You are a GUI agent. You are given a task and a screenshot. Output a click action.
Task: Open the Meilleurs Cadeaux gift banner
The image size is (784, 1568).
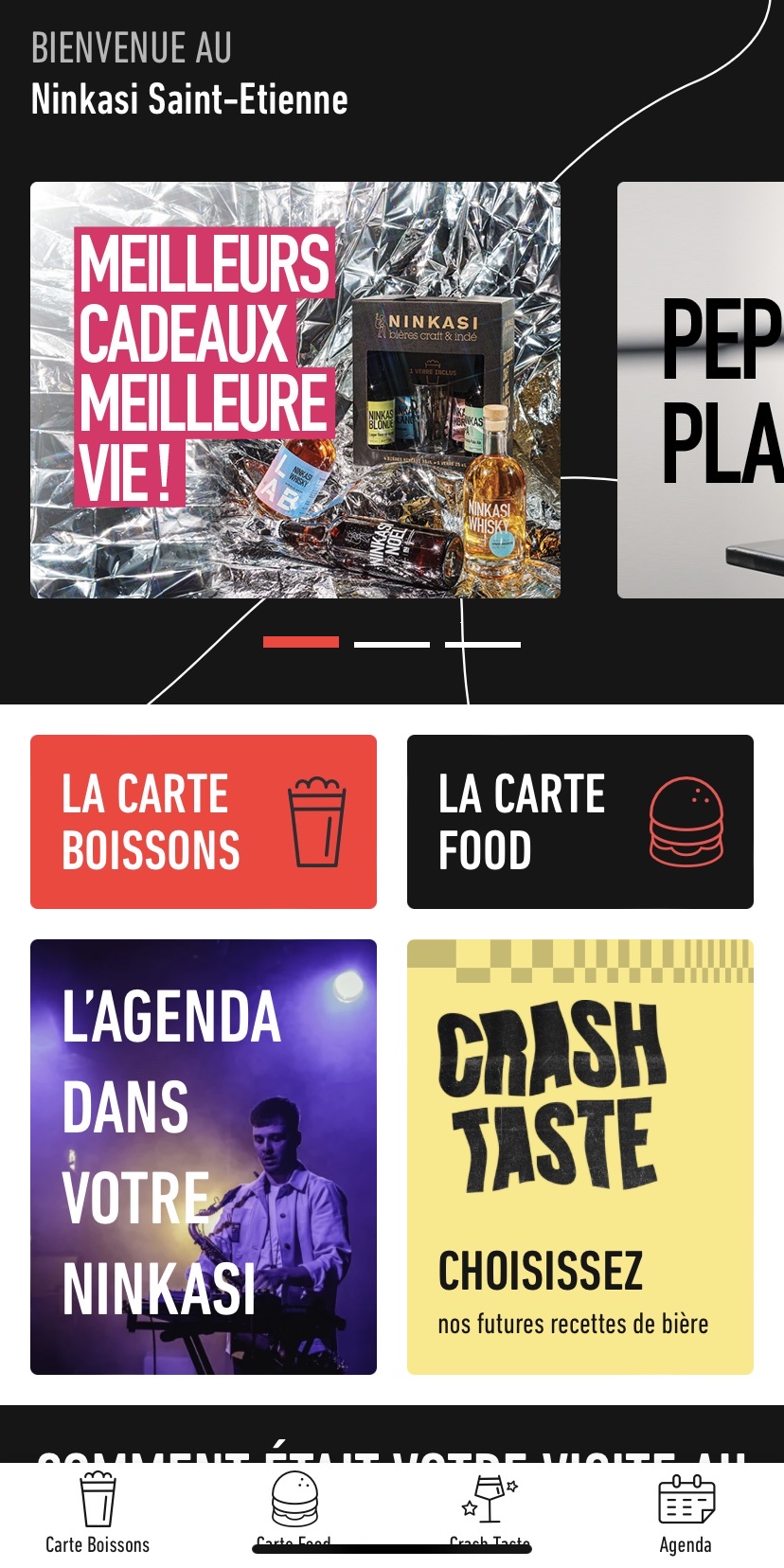coord(295,390)
